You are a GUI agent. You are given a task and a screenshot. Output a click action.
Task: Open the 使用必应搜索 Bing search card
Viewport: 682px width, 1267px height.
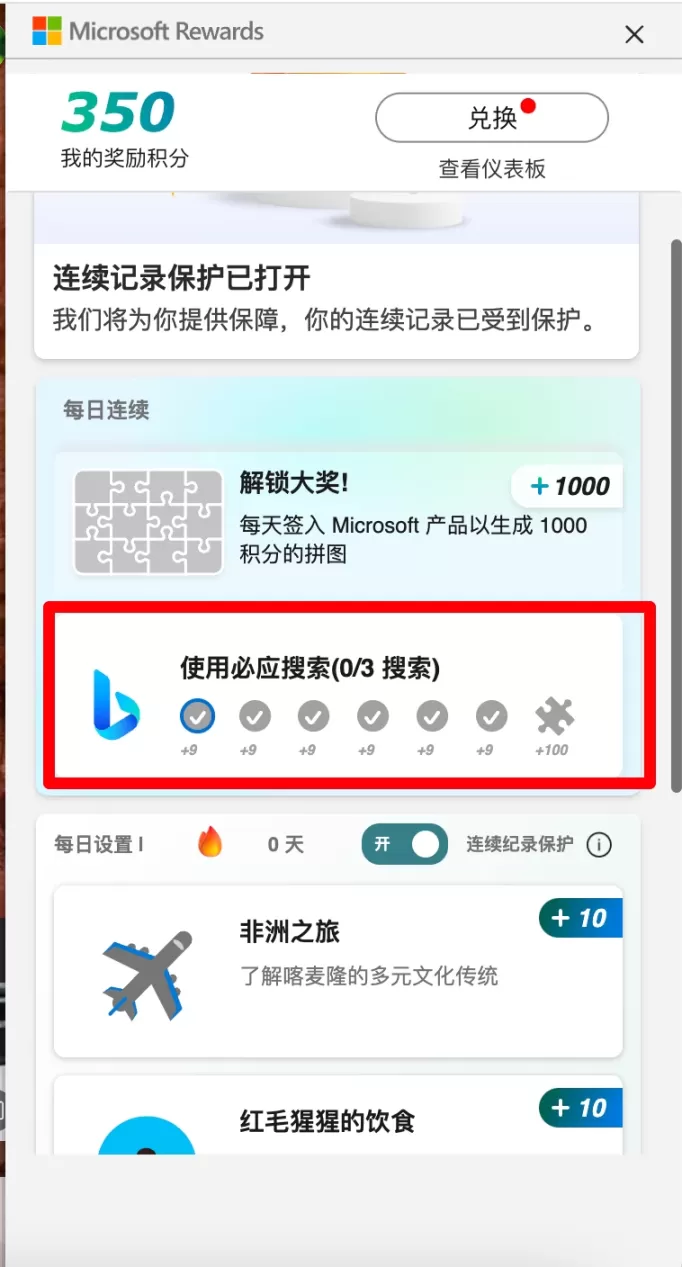point(338,695)
